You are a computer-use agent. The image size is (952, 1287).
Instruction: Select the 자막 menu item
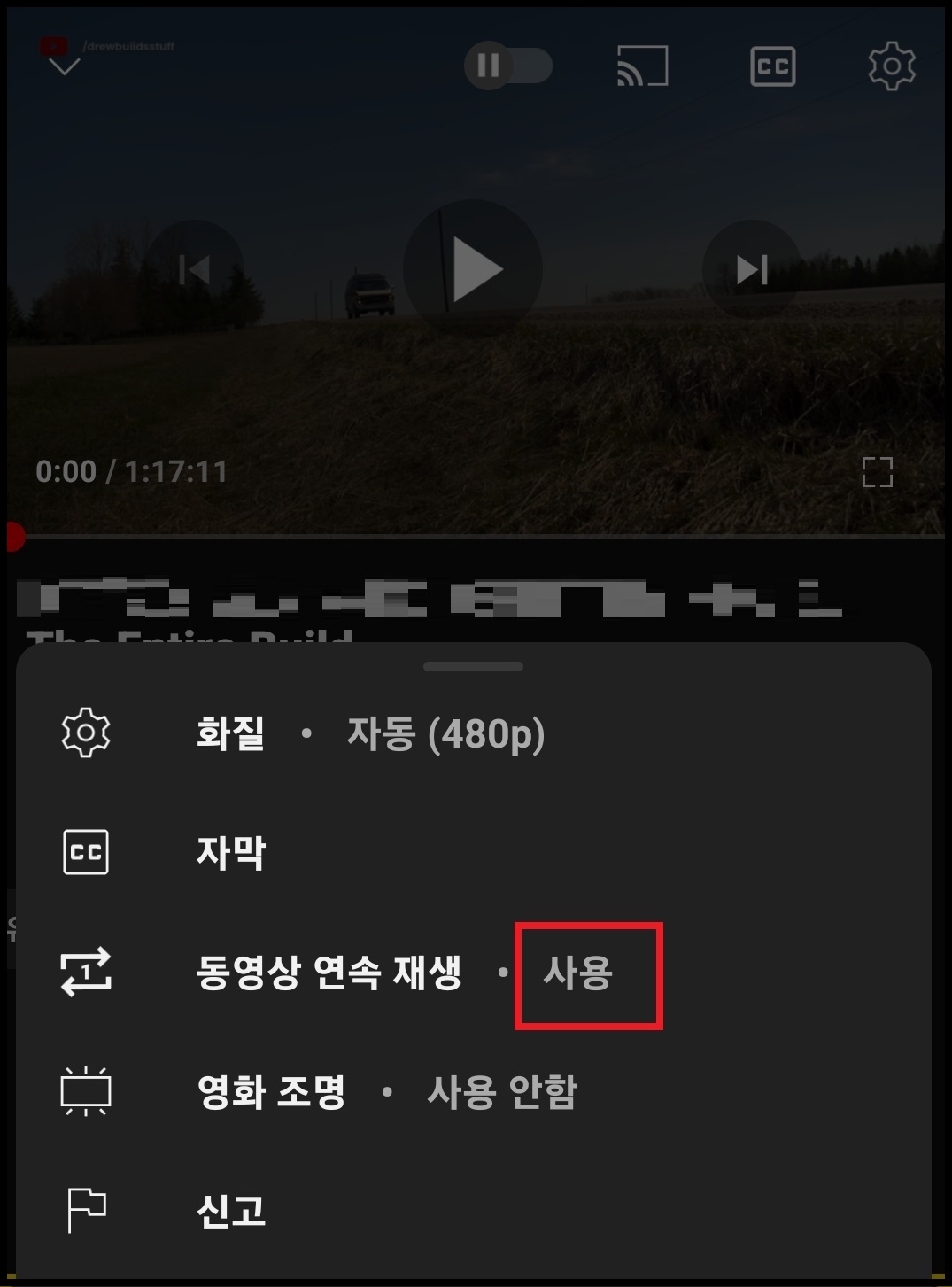tap(228, 853)
